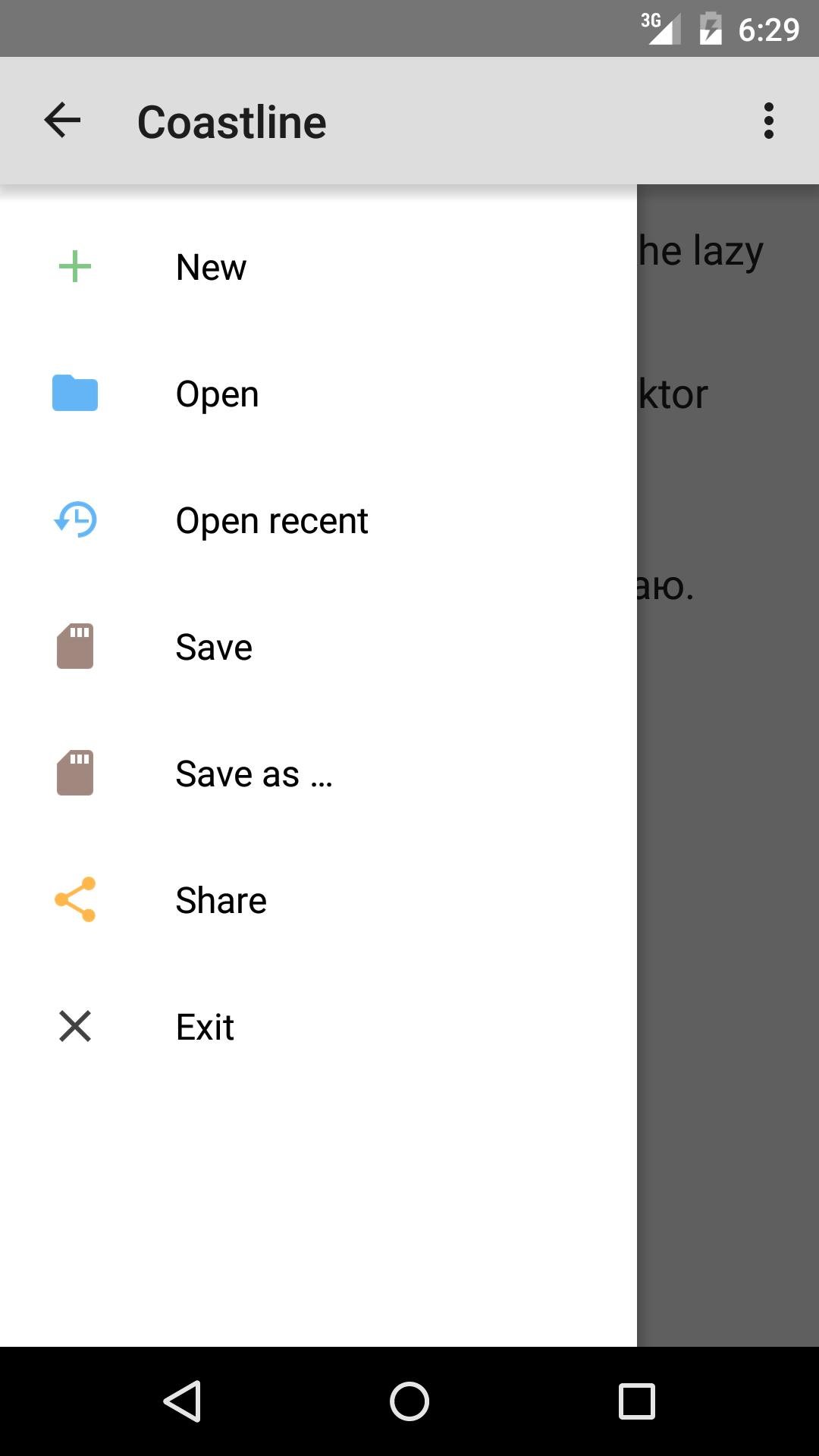Exit the app via the drawer
The width and height of the screenshot is (819, 1456).
tap(318, 1027)
